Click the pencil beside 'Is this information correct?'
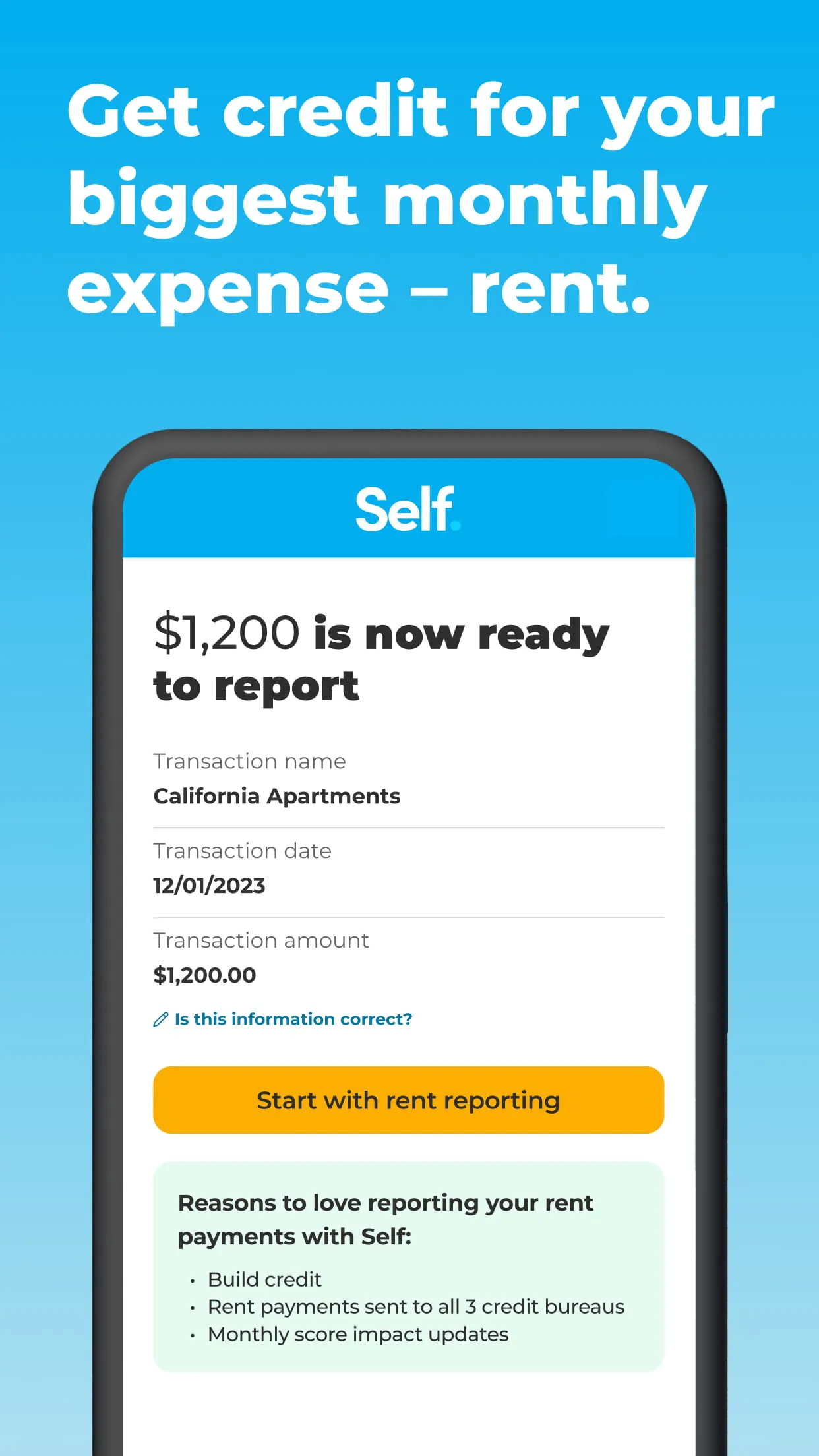This screenshot has width=819, height=1456. pos(160,1019)
